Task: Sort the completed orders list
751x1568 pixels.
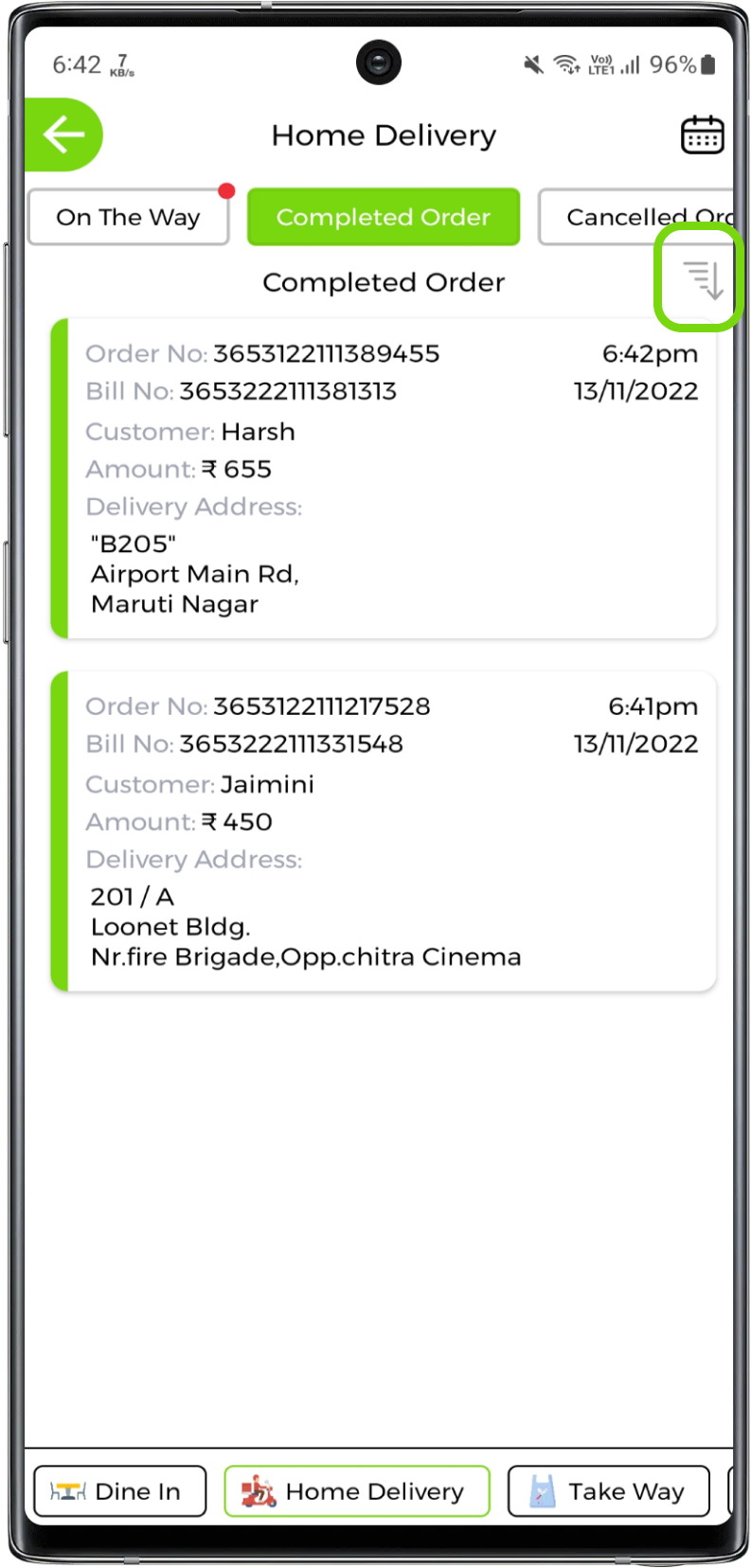Action: (x=703, y=280)
